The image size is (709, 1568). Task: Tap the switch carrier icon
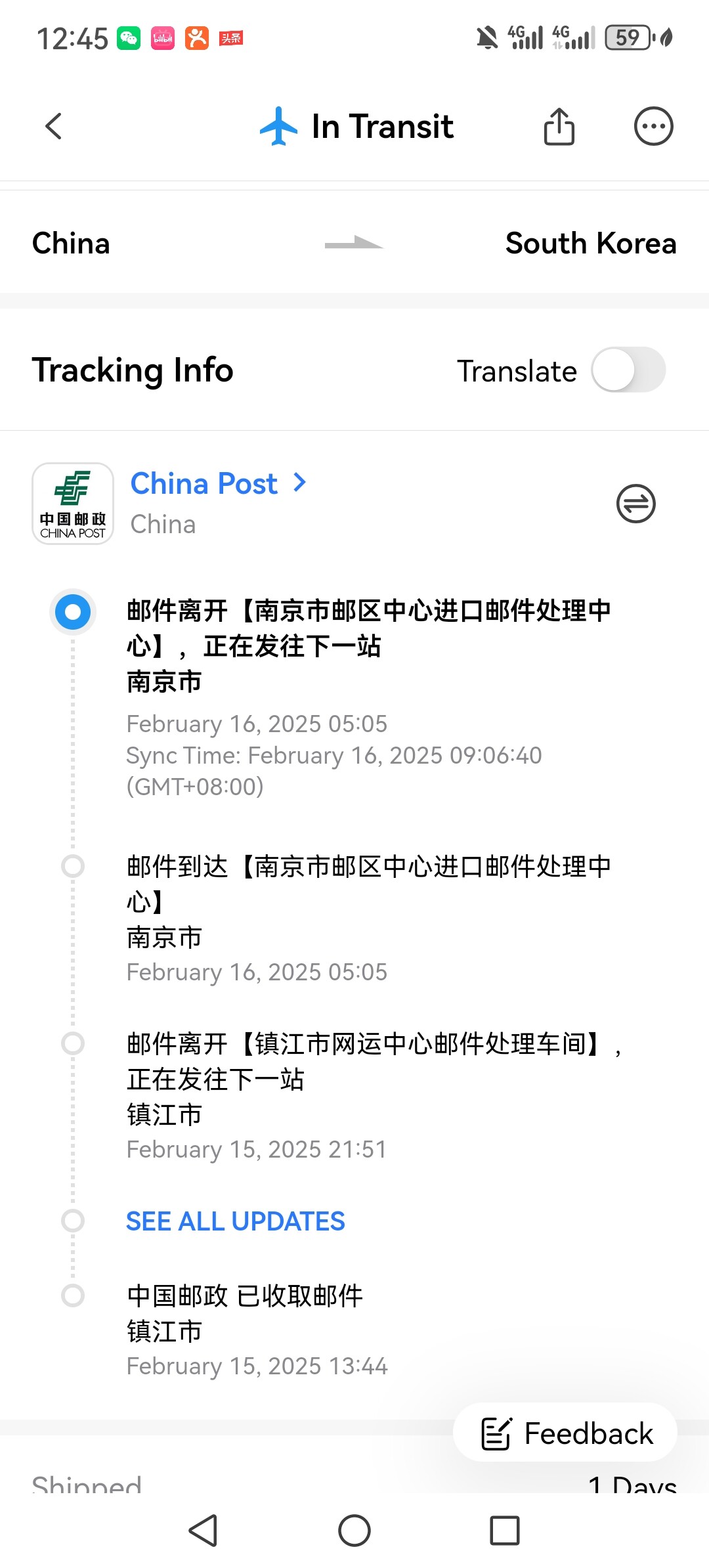pos(635,504)
